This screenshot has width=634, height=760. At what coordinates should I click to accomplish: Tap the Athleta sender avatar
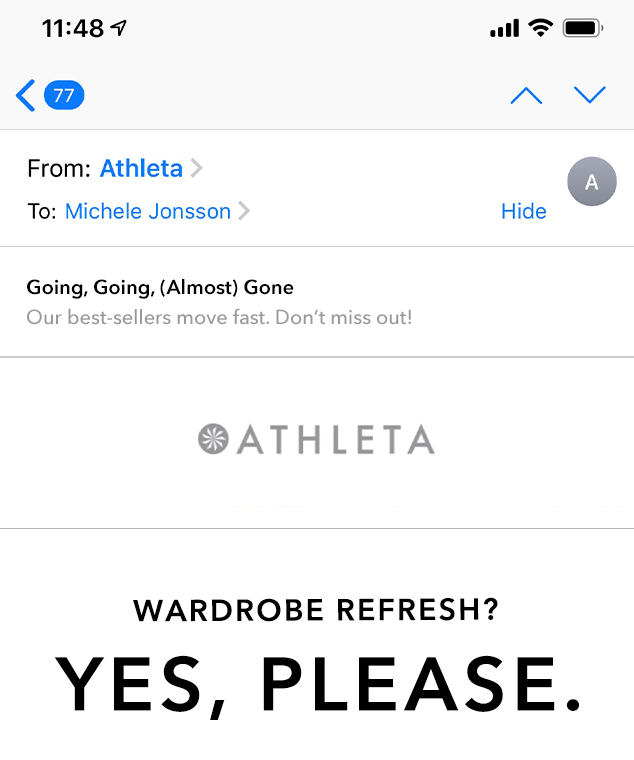[x=591, y=182]
